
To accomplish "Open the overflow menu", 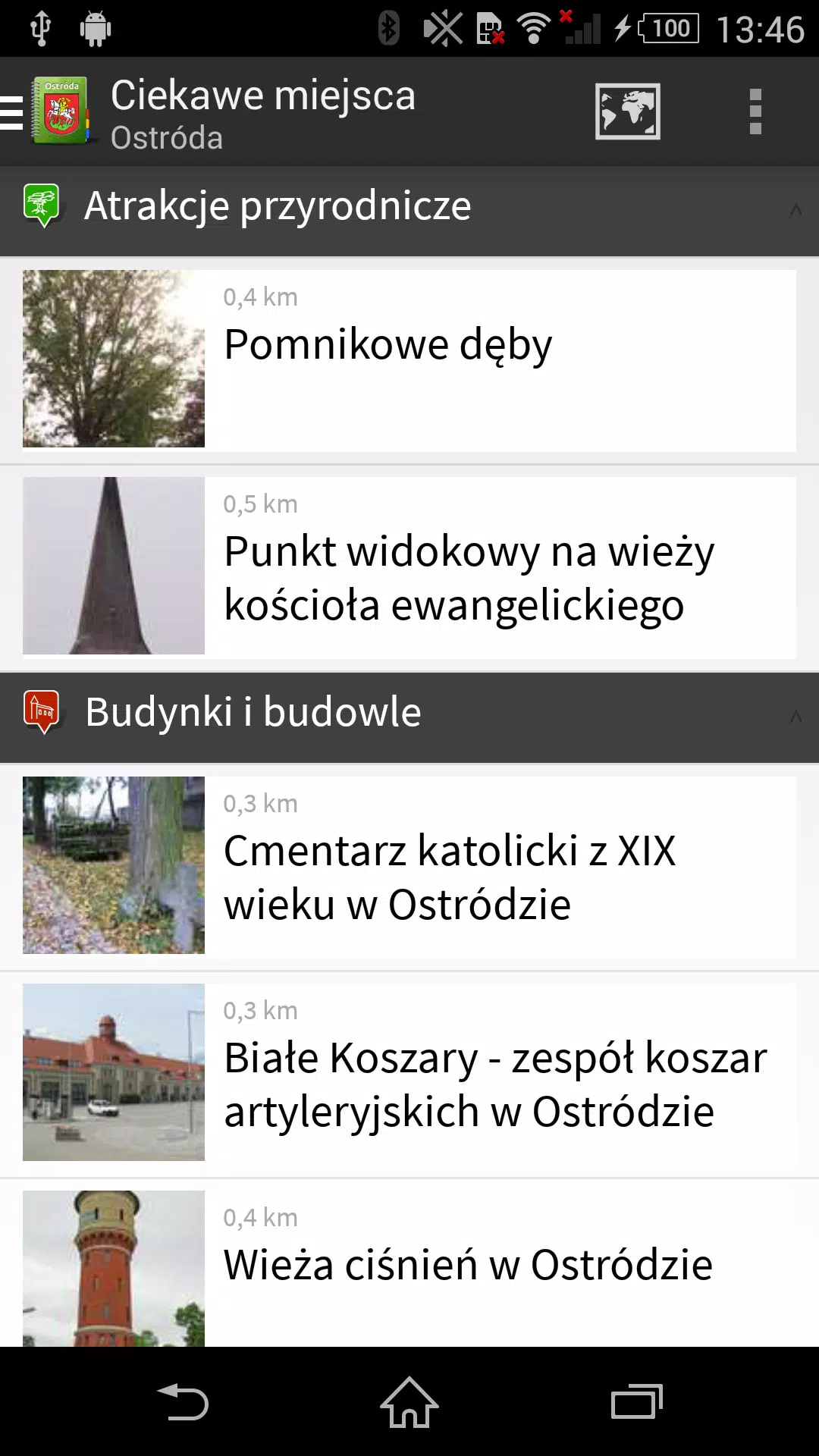I will (x=755, y=111).
